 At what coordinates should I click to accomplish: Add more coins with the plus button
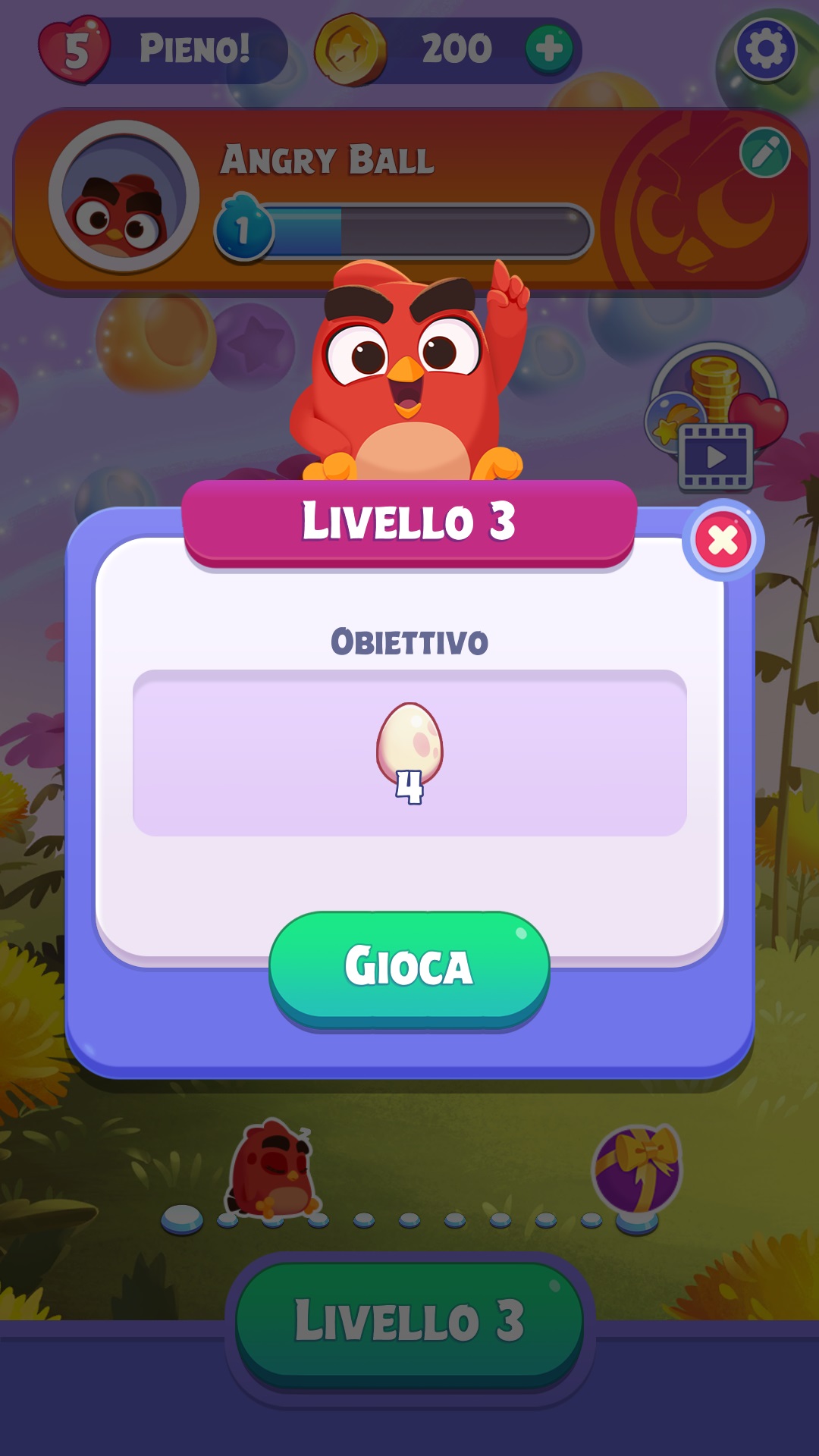click(549, 49)
